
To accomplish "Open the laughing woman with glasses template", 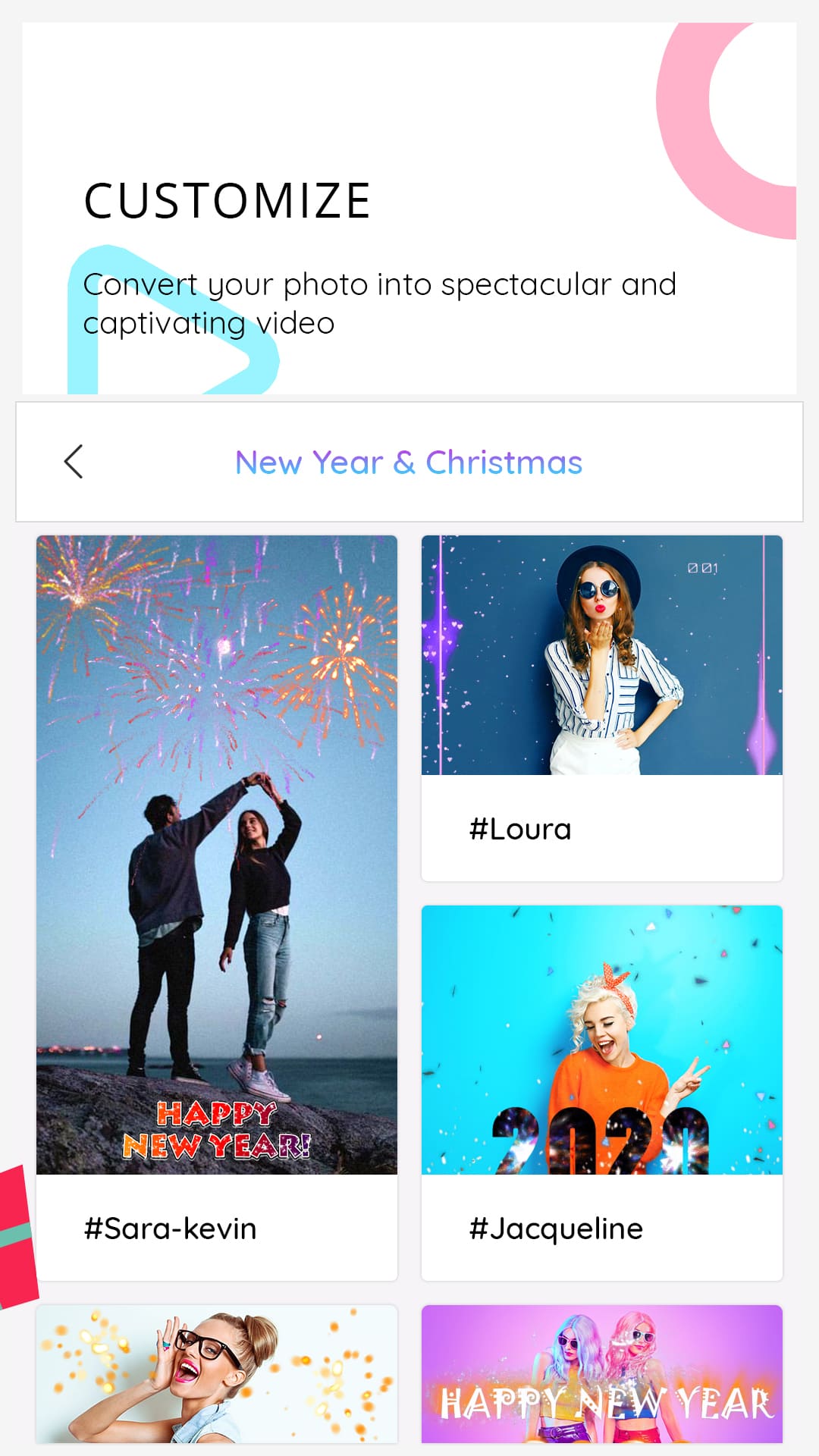I will (x=217, y=1373).
